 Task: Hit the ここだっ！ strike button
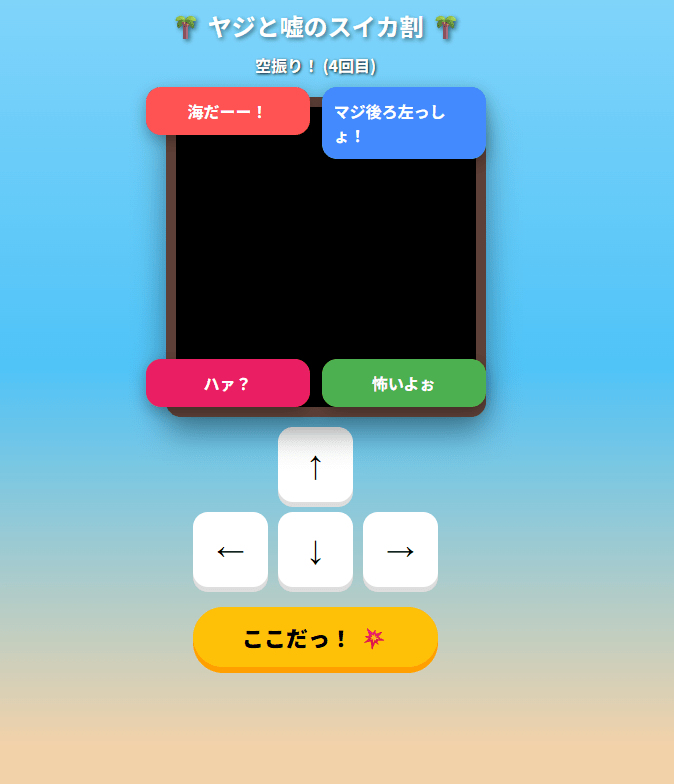tap(315, 638)
